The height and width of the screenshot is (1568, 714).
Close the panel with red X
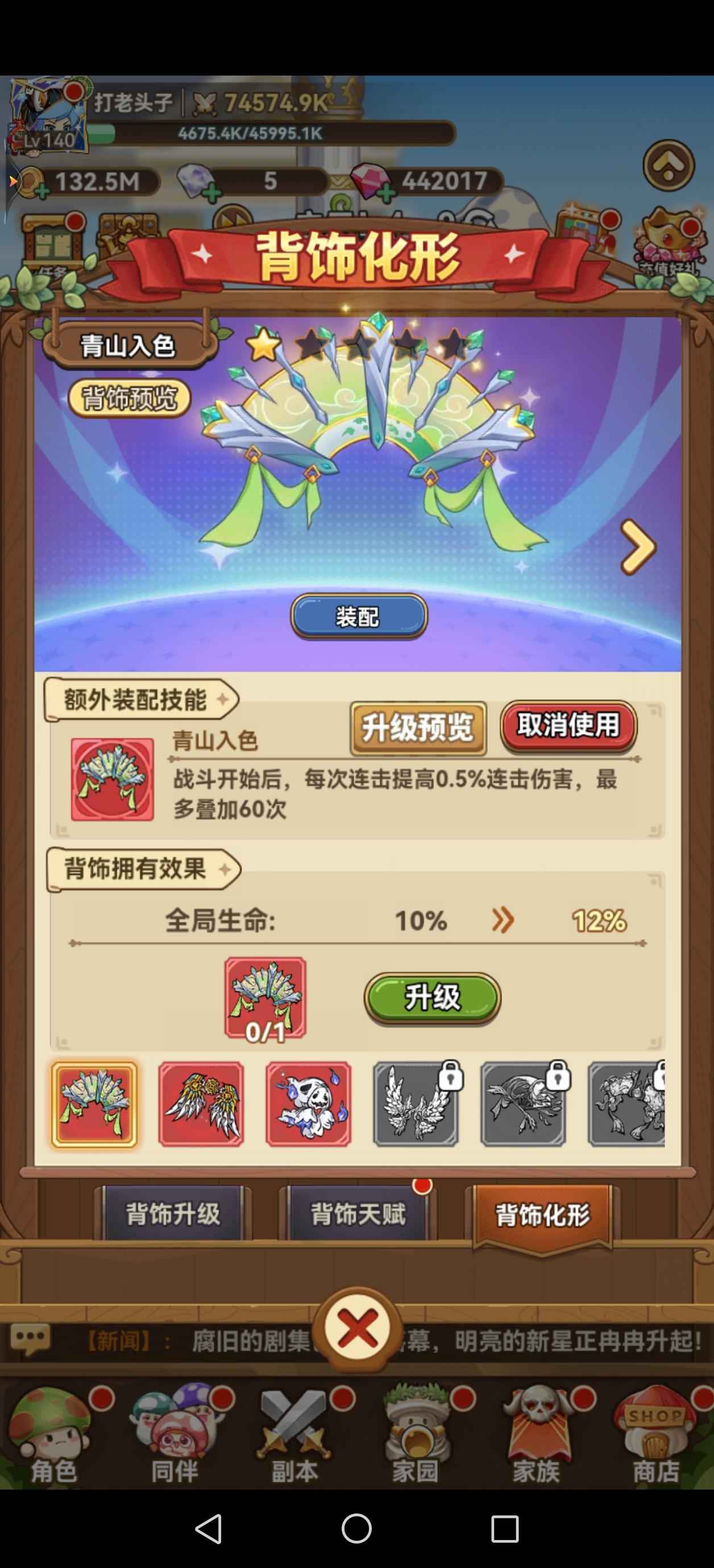pos(358,1329)
